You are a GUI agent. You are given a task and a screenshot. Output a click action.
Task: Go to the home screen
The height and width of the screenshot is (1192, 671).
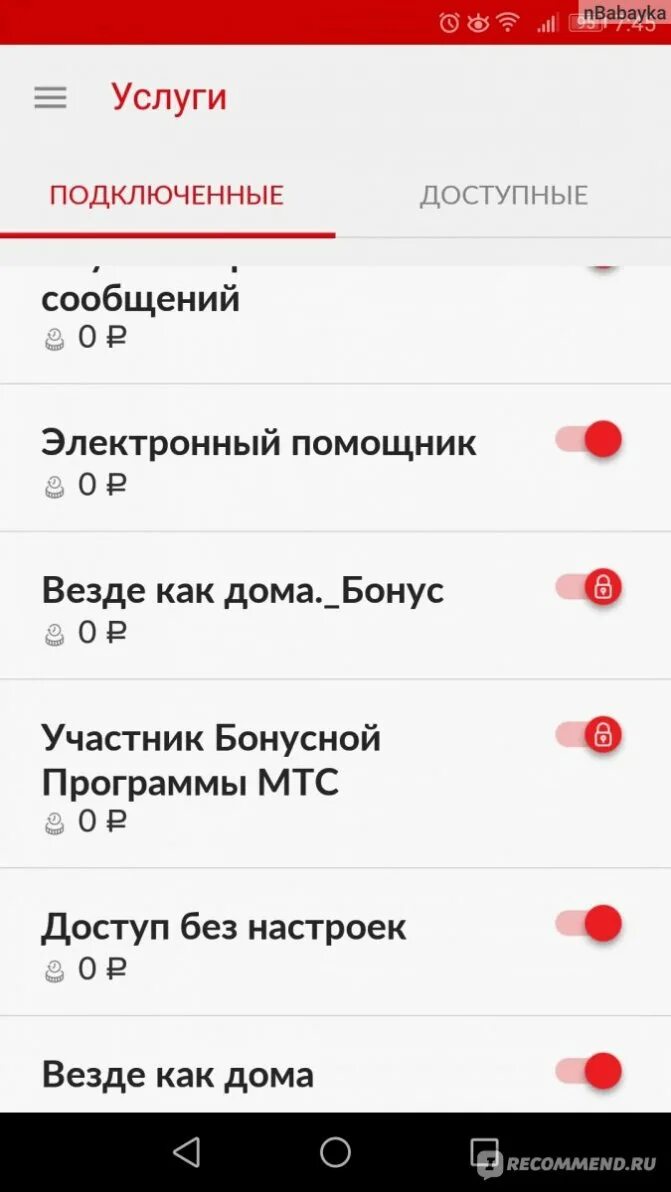(x=335, y=1152)
